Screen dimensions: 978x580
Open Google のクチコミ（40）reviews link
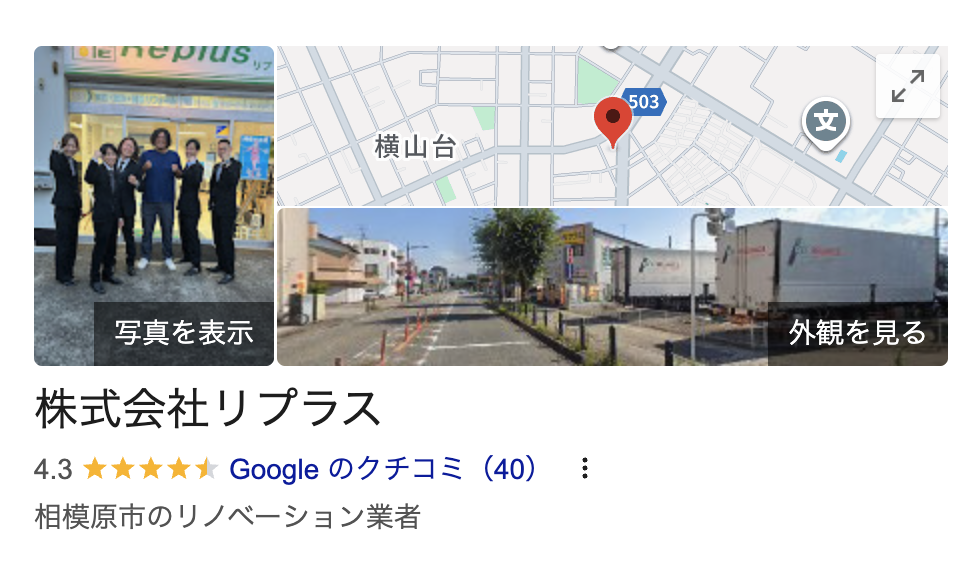385,468
